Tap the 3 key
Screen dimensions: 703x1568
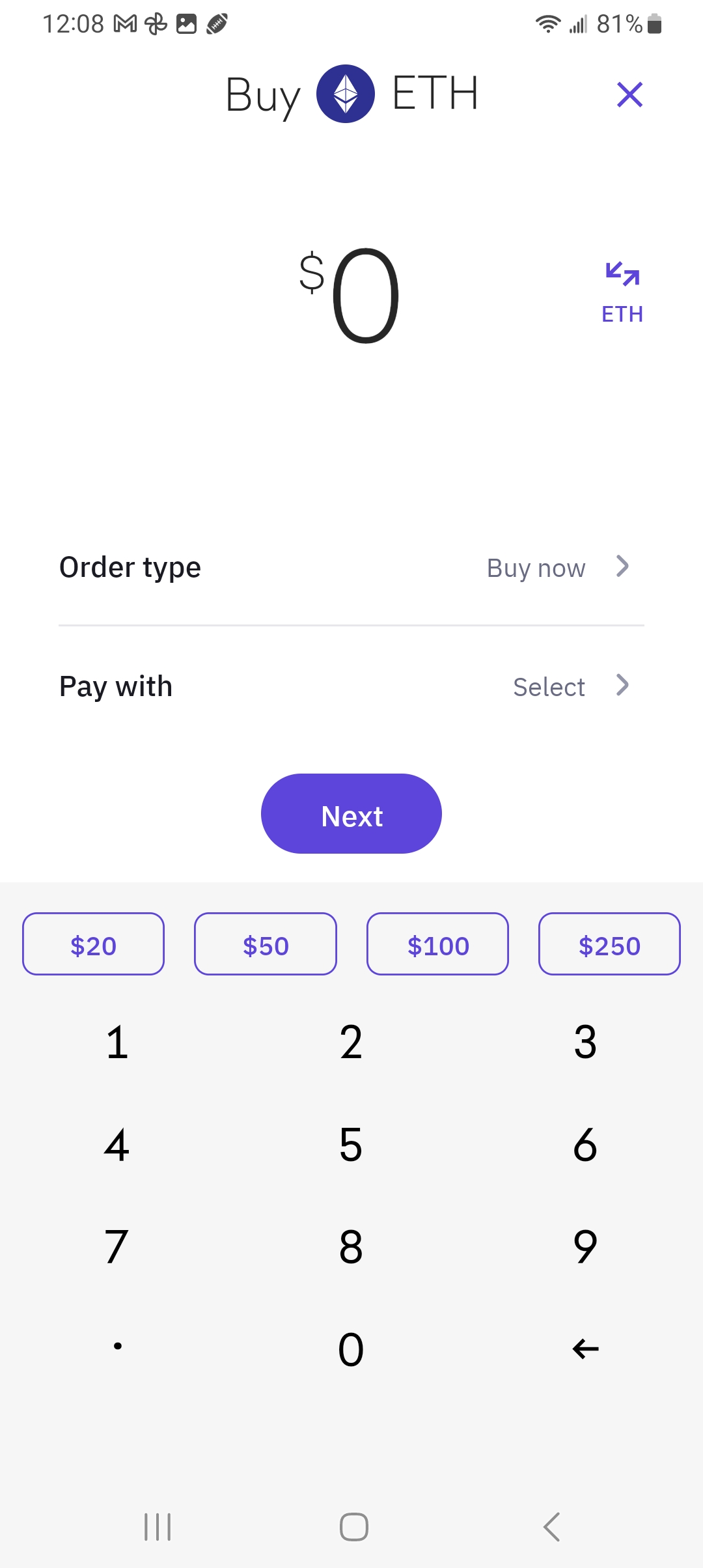tap(585, 1042)
